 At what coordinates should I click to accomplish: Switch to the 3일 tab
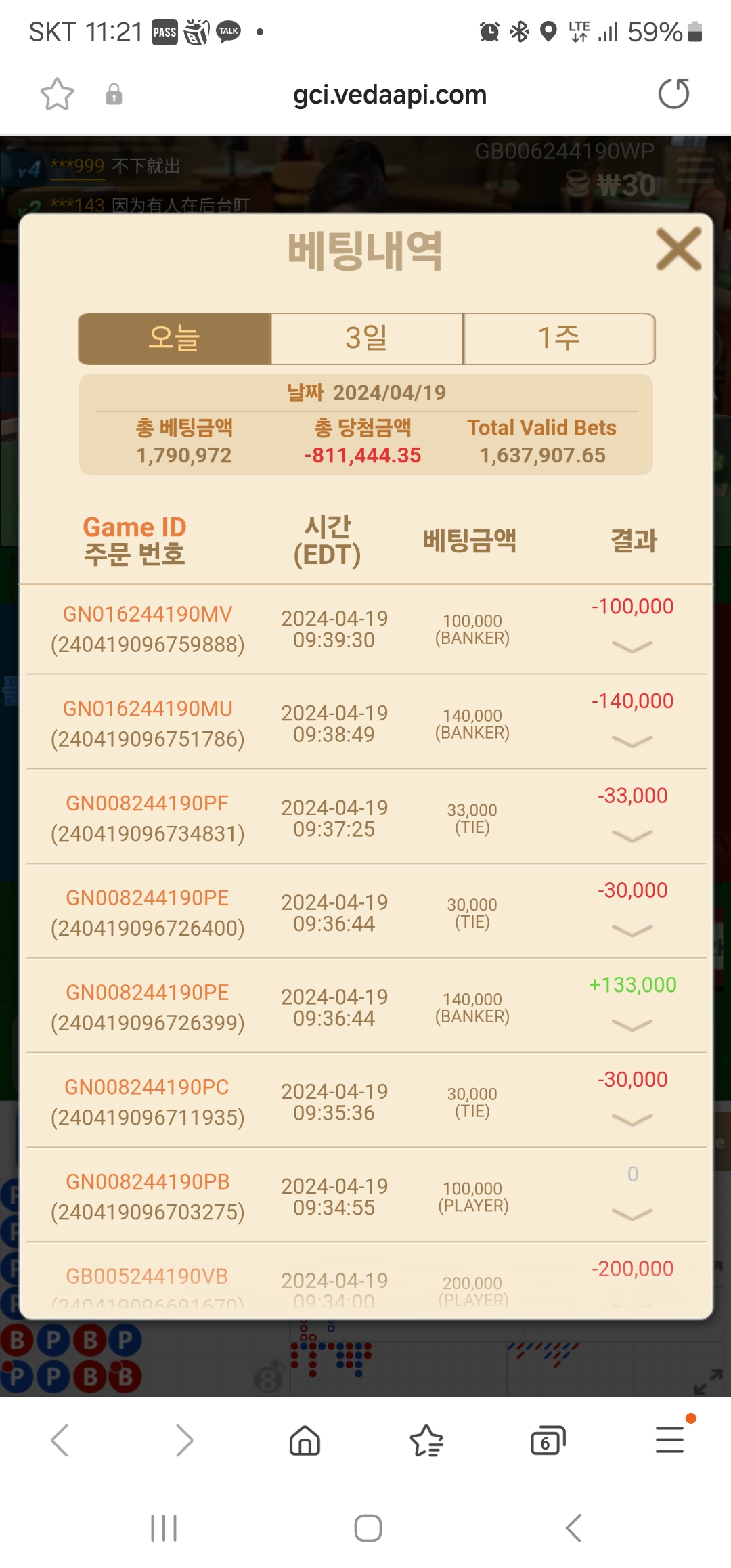[x=367, y=339]
